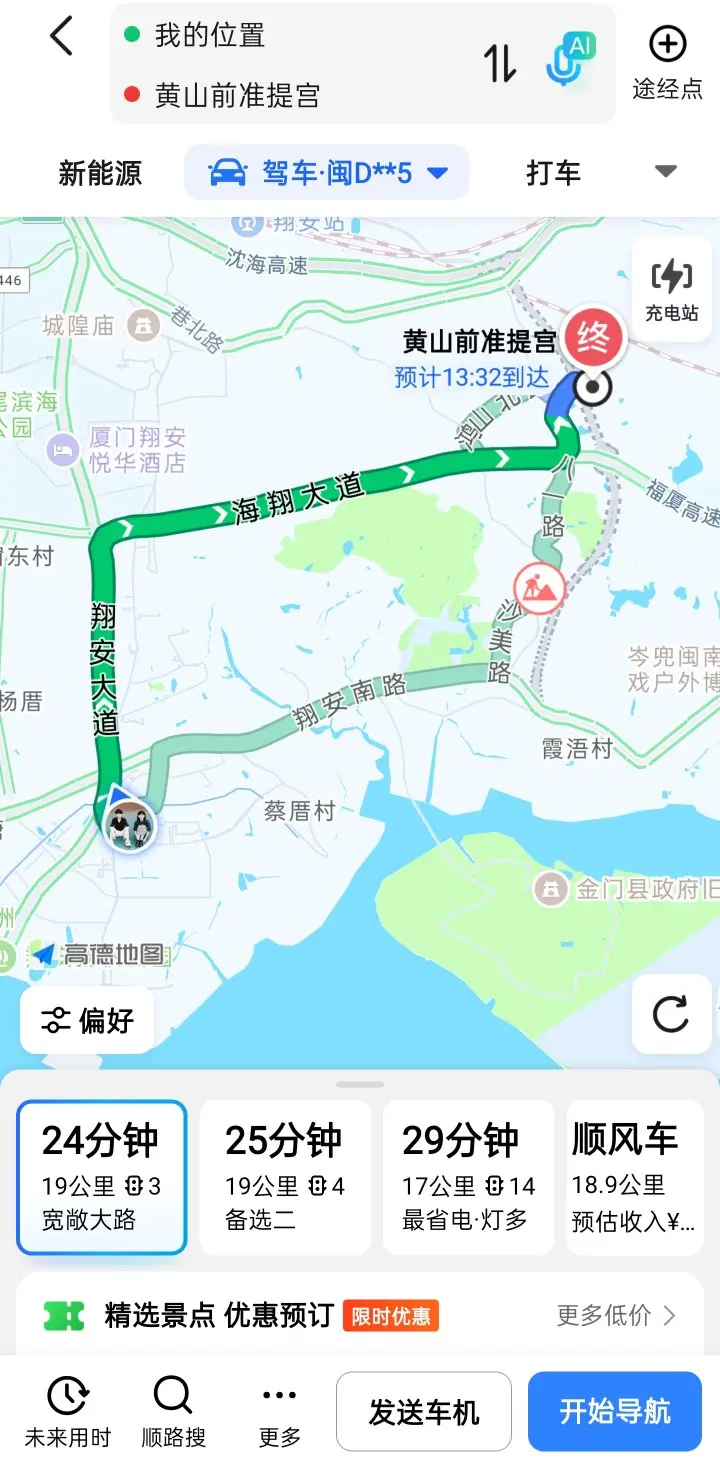Expand more travel modes arrow
720x1460 pixels.
point(666,172)
